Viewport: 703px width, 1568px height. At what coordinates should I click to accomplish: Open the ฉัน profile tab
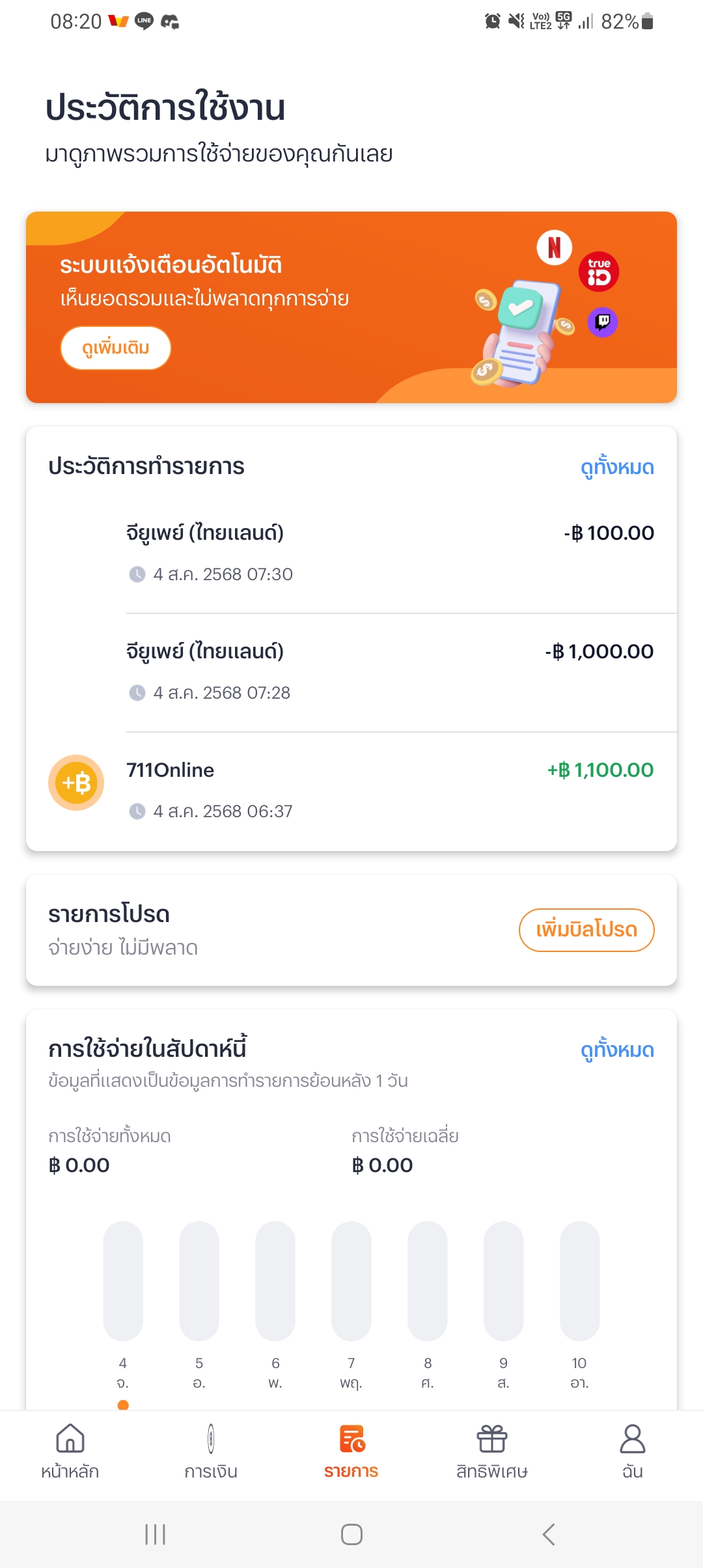[633, 1452]
